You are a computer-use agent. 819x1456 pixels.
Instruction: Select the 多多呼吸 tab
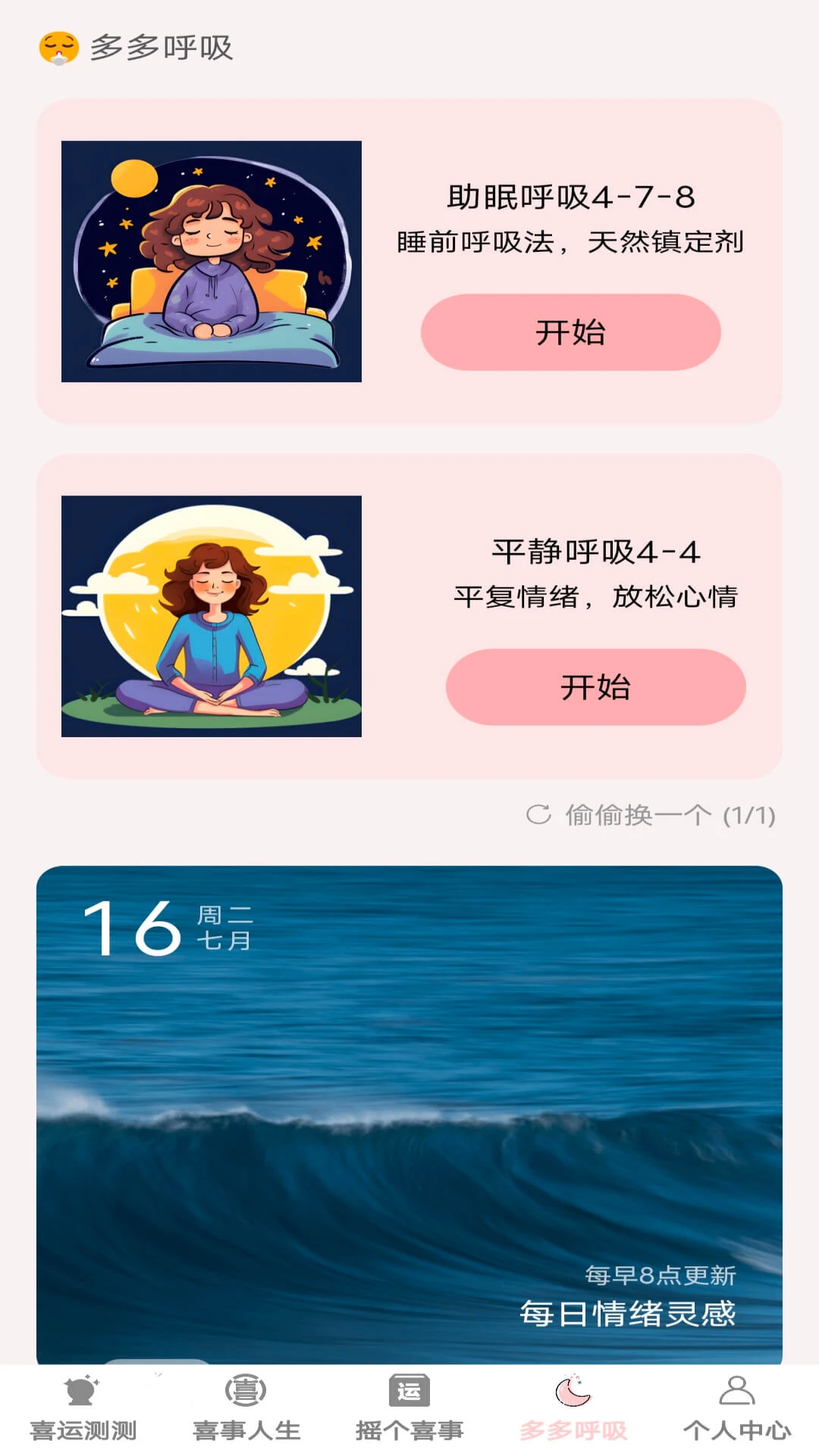(573, 1408)
